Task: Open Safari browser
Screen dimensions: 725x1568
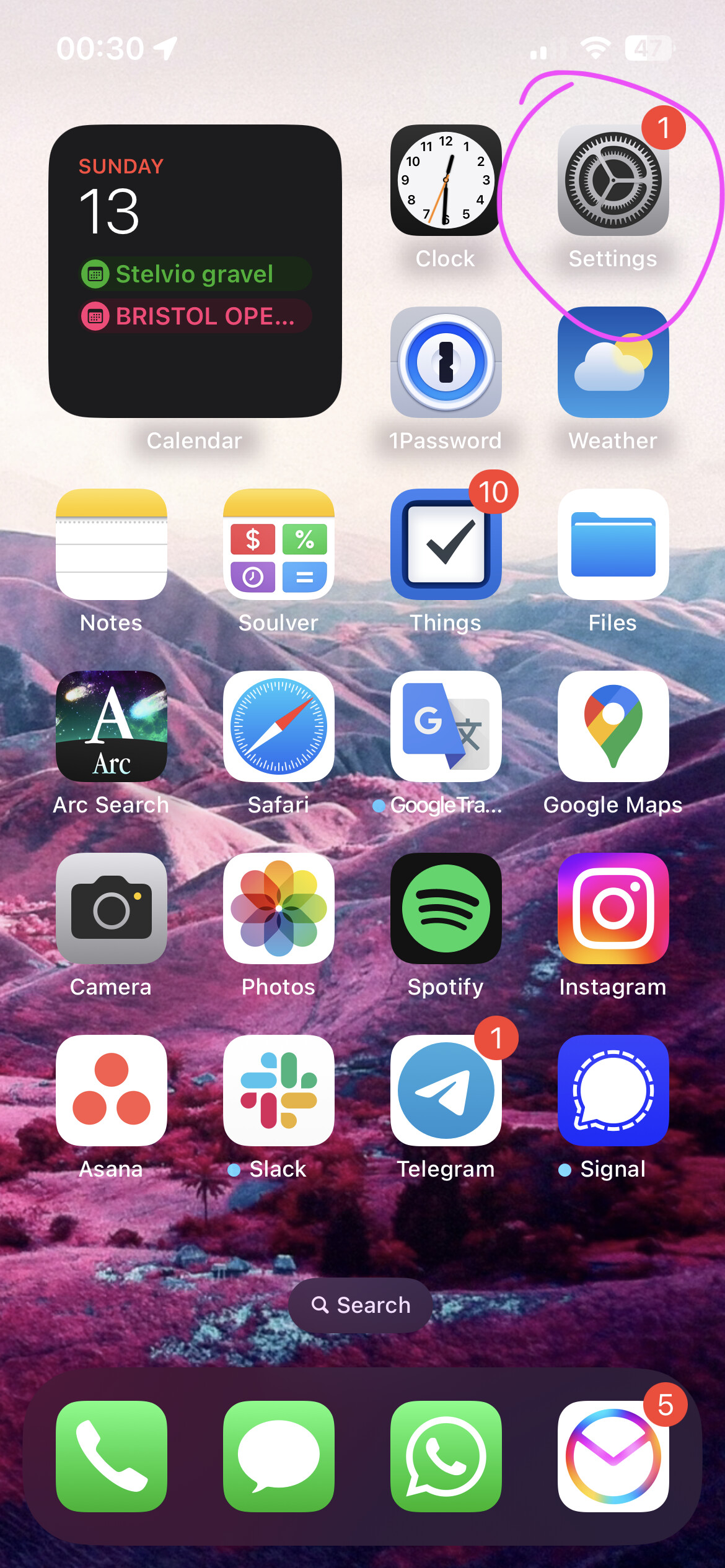Action: point(279,726)
